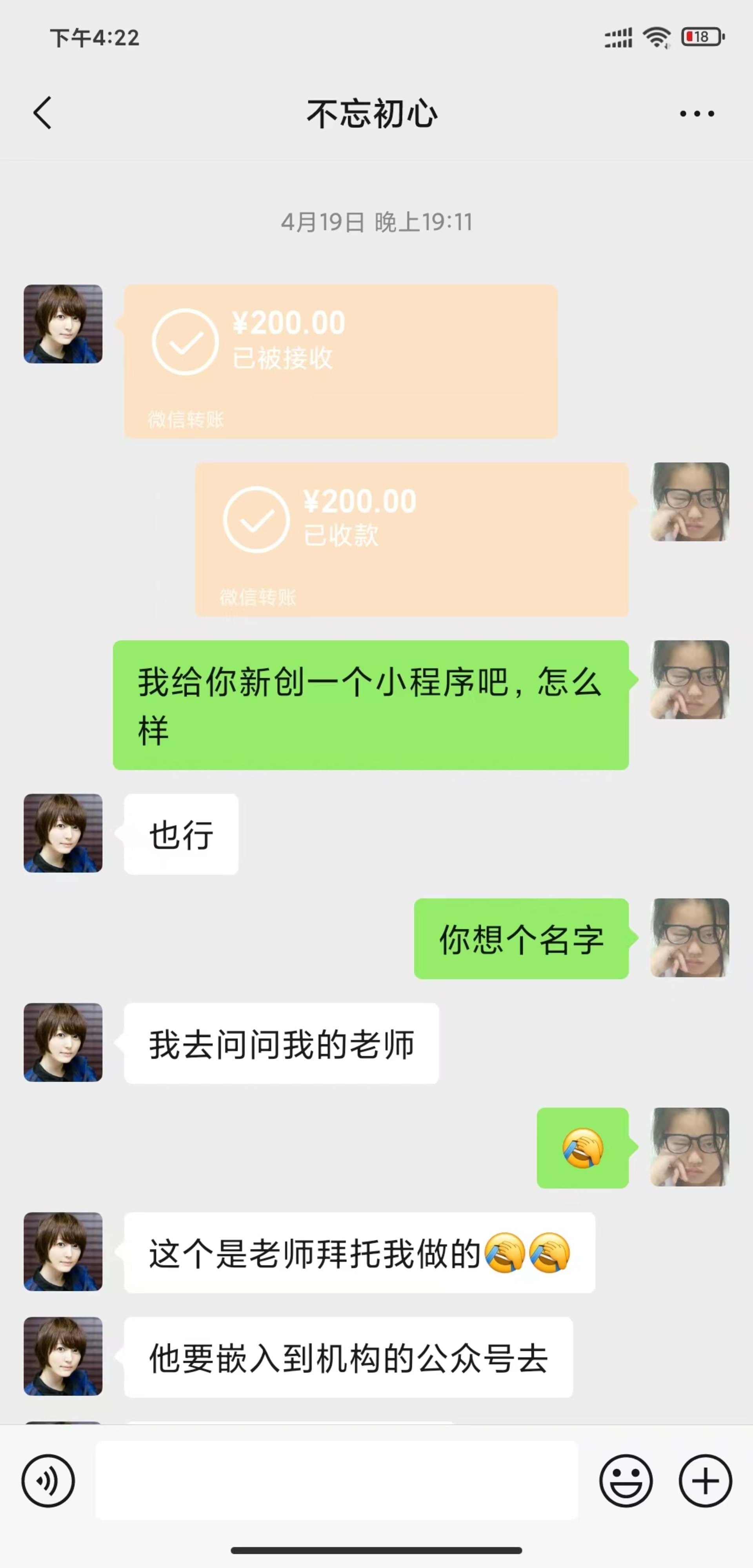753x1568 pixels.
Task: Open the ¥200.00 transfer marked 已收款
Action: pos(411,539)
